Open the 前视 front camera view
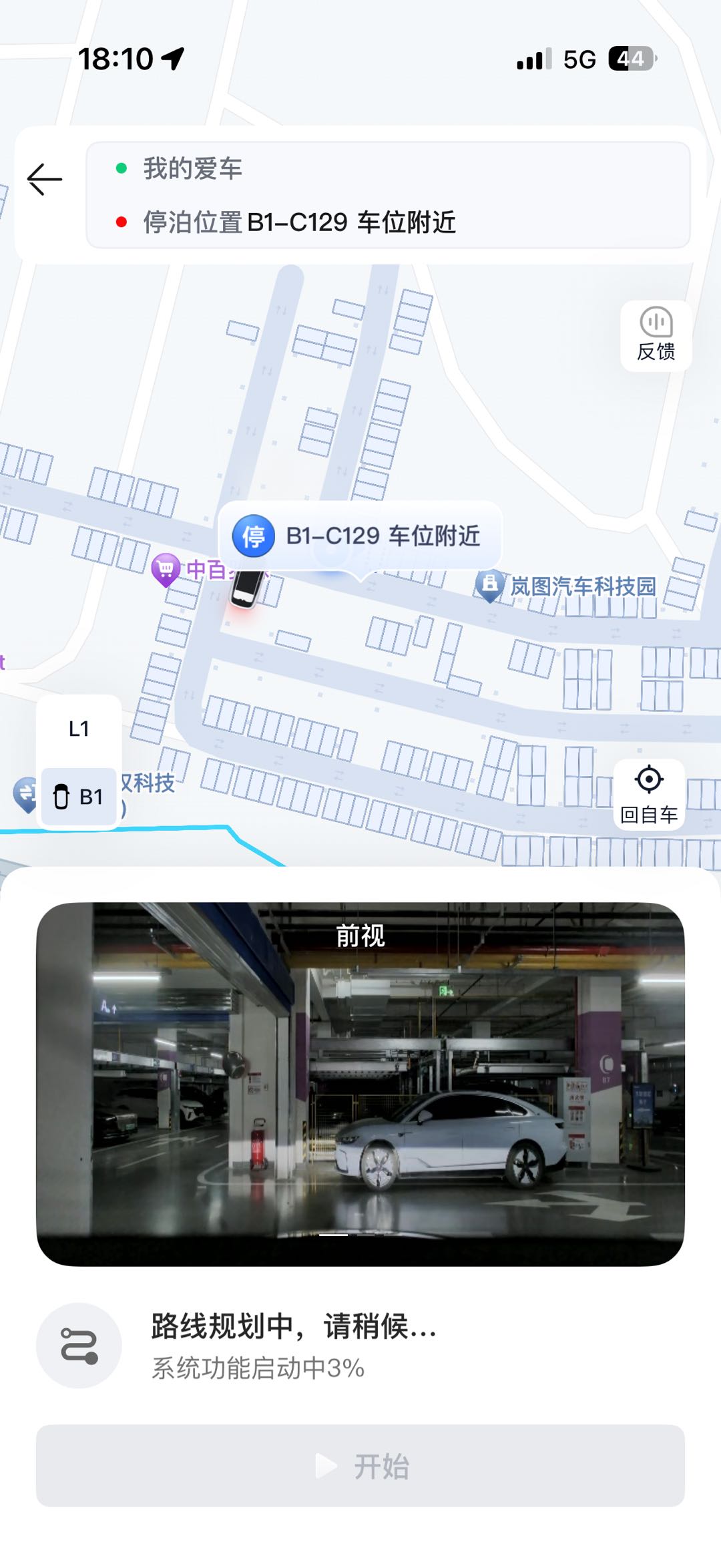721x1568 pixels. coord(360,1083)
